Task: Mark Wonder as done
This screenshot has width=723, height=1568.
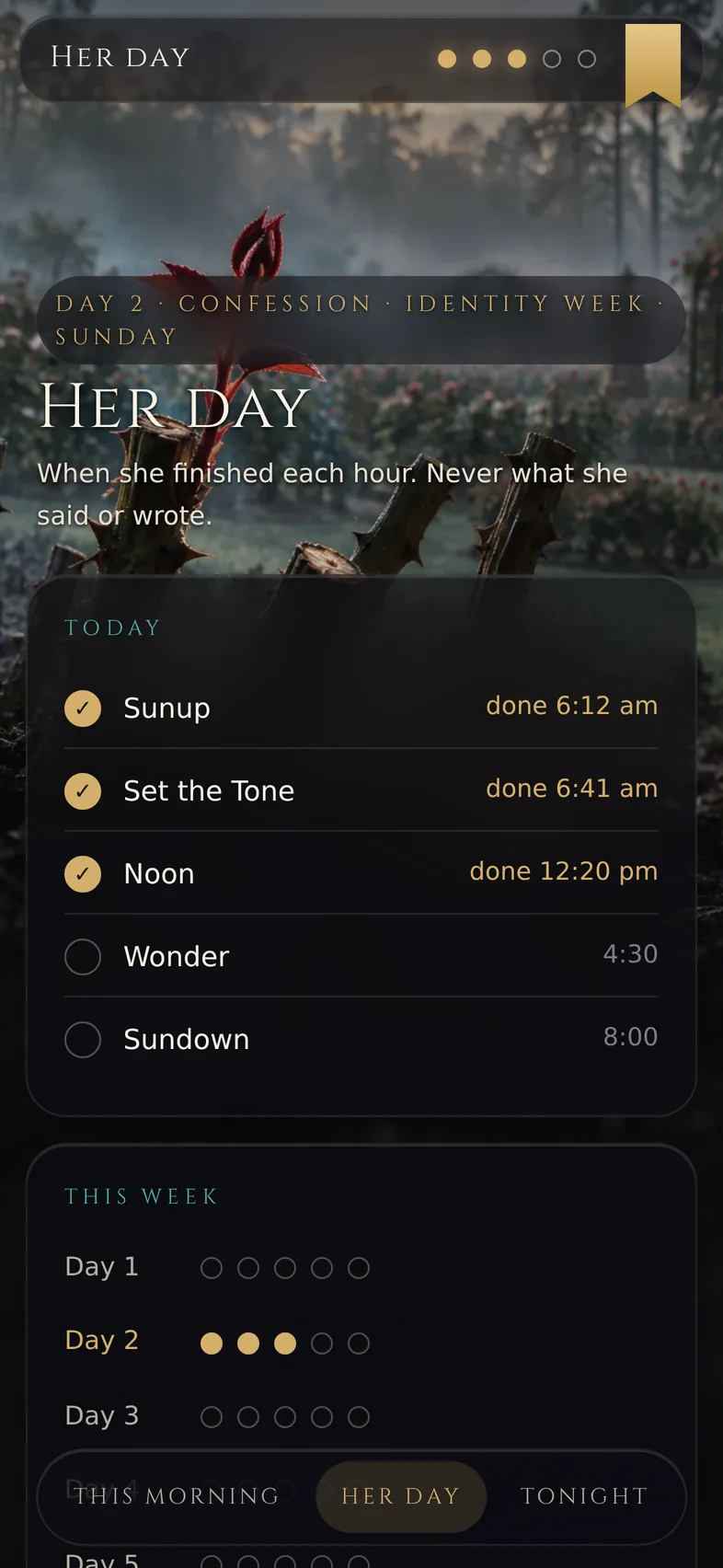Action: (83, 957)
